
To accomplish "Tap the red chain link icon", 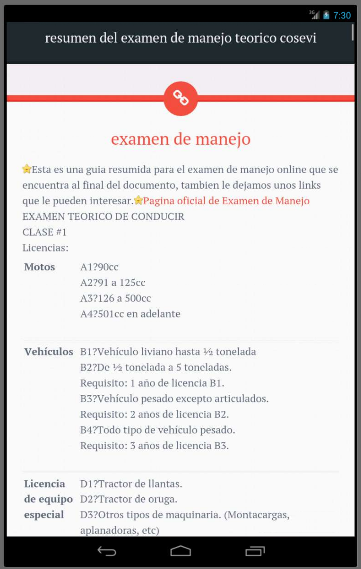I will coord(181,98).
